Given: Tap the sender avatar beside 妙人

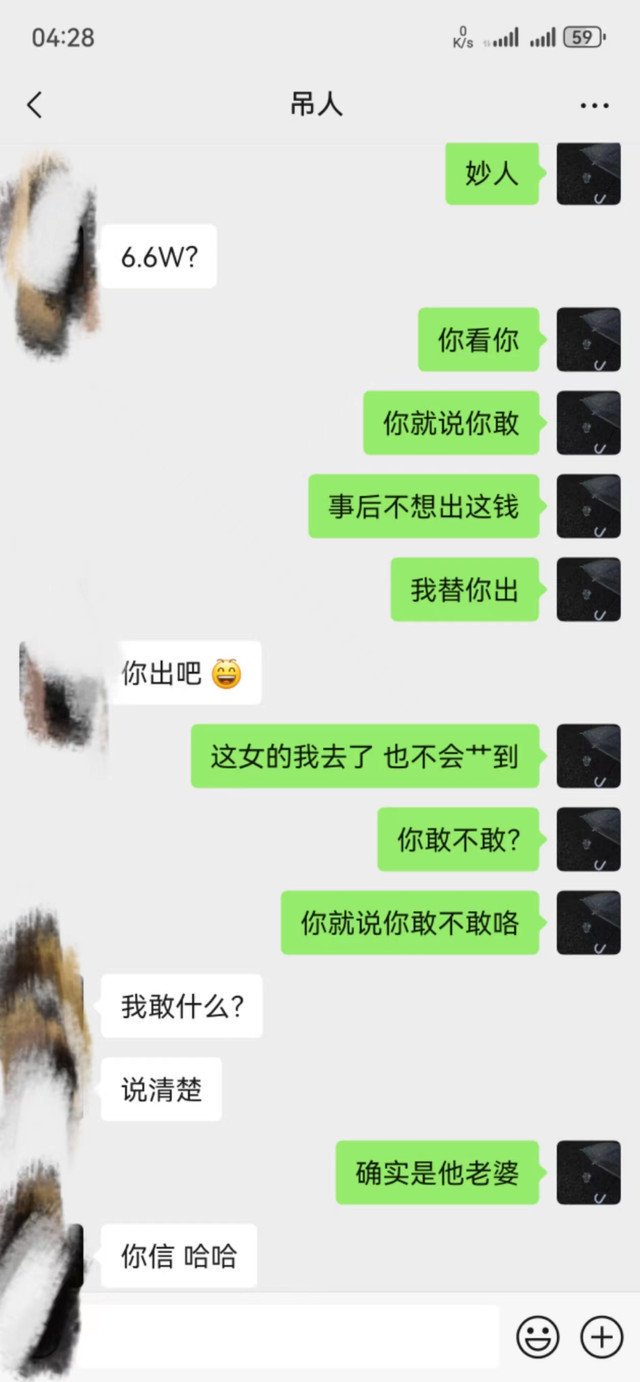Looking at the screenshot, I should [588, 173].
